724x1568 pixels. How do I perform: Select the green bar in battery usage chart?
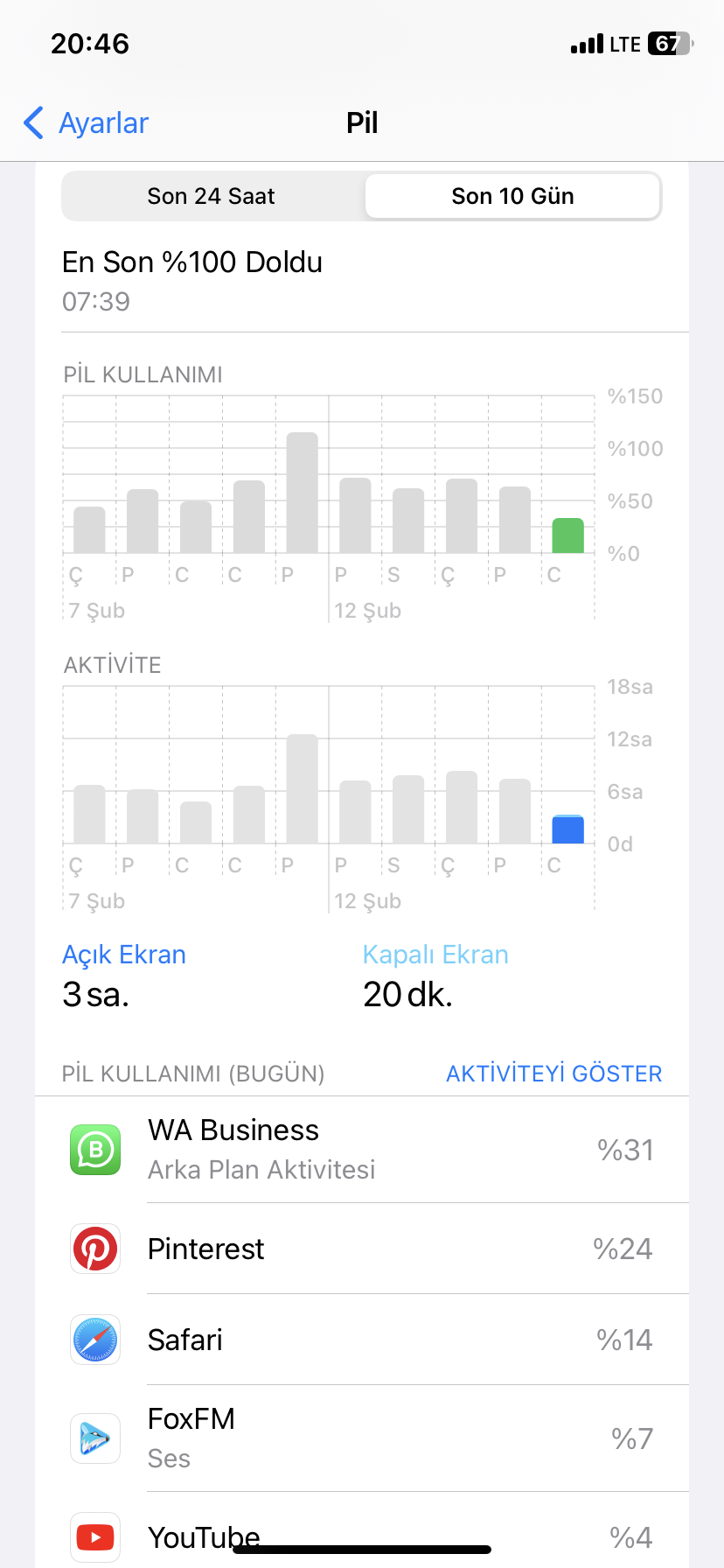click(568, 535)
